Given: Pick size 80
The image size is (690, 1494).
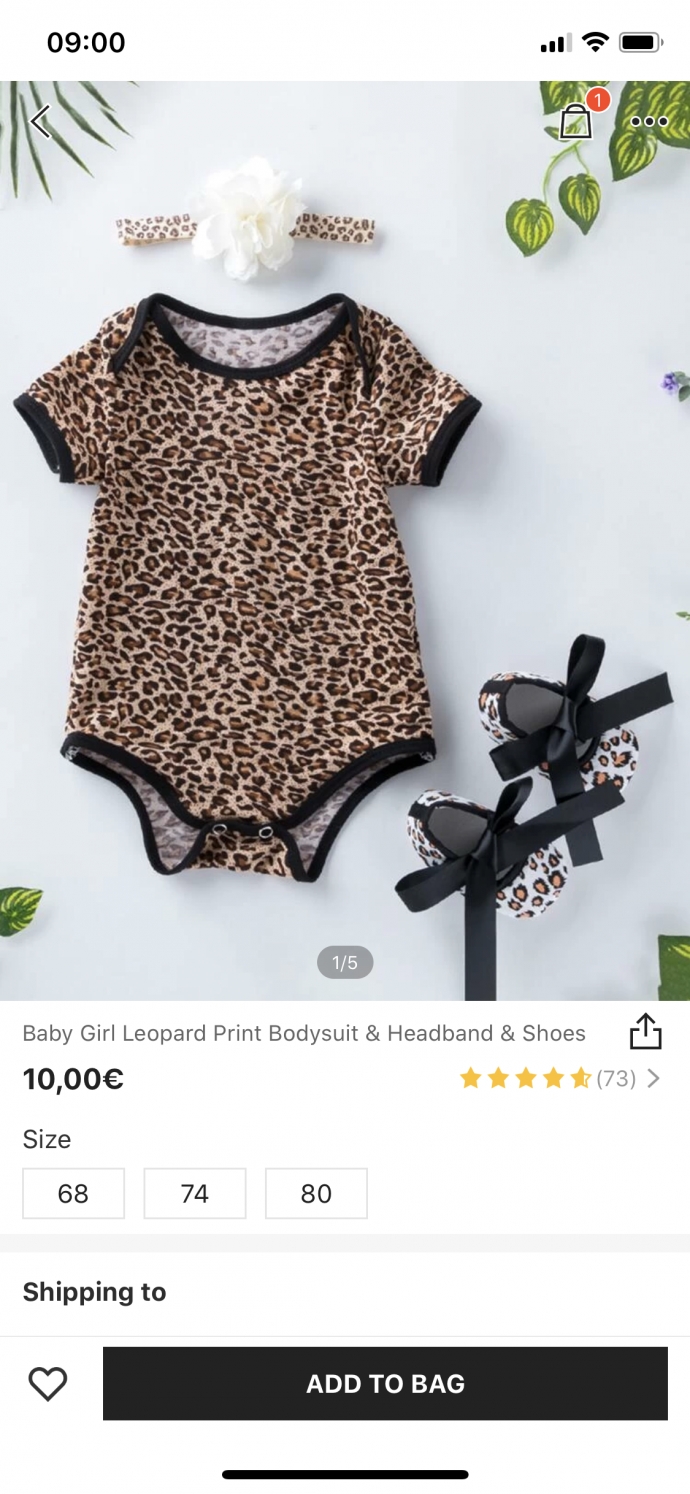Looking at the screenshot, I should click(x=316, y=1193).
